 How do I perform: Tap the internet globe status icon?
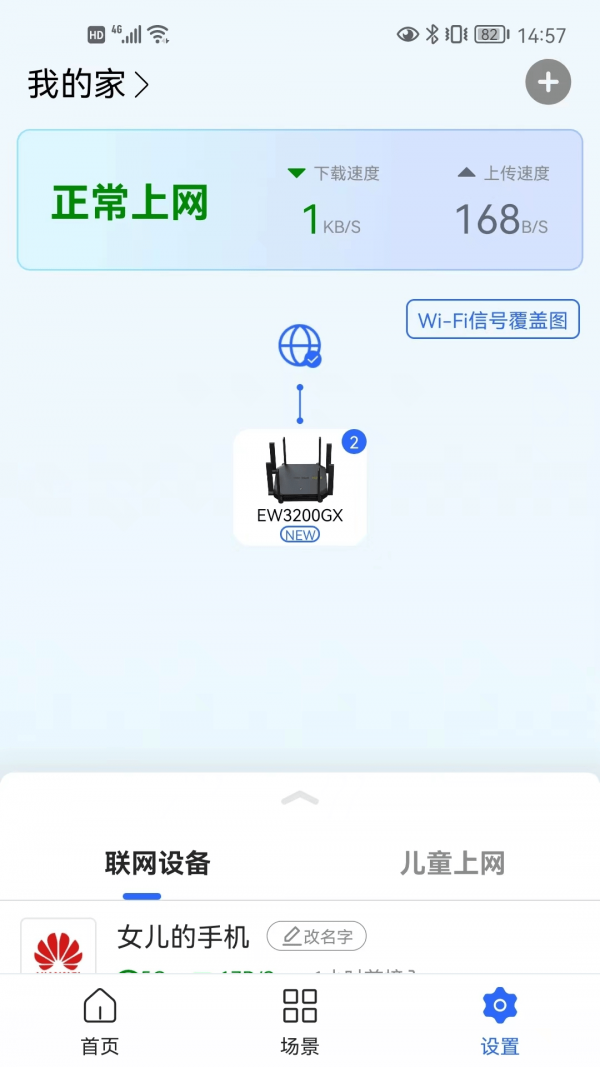(x=299, y=346)
